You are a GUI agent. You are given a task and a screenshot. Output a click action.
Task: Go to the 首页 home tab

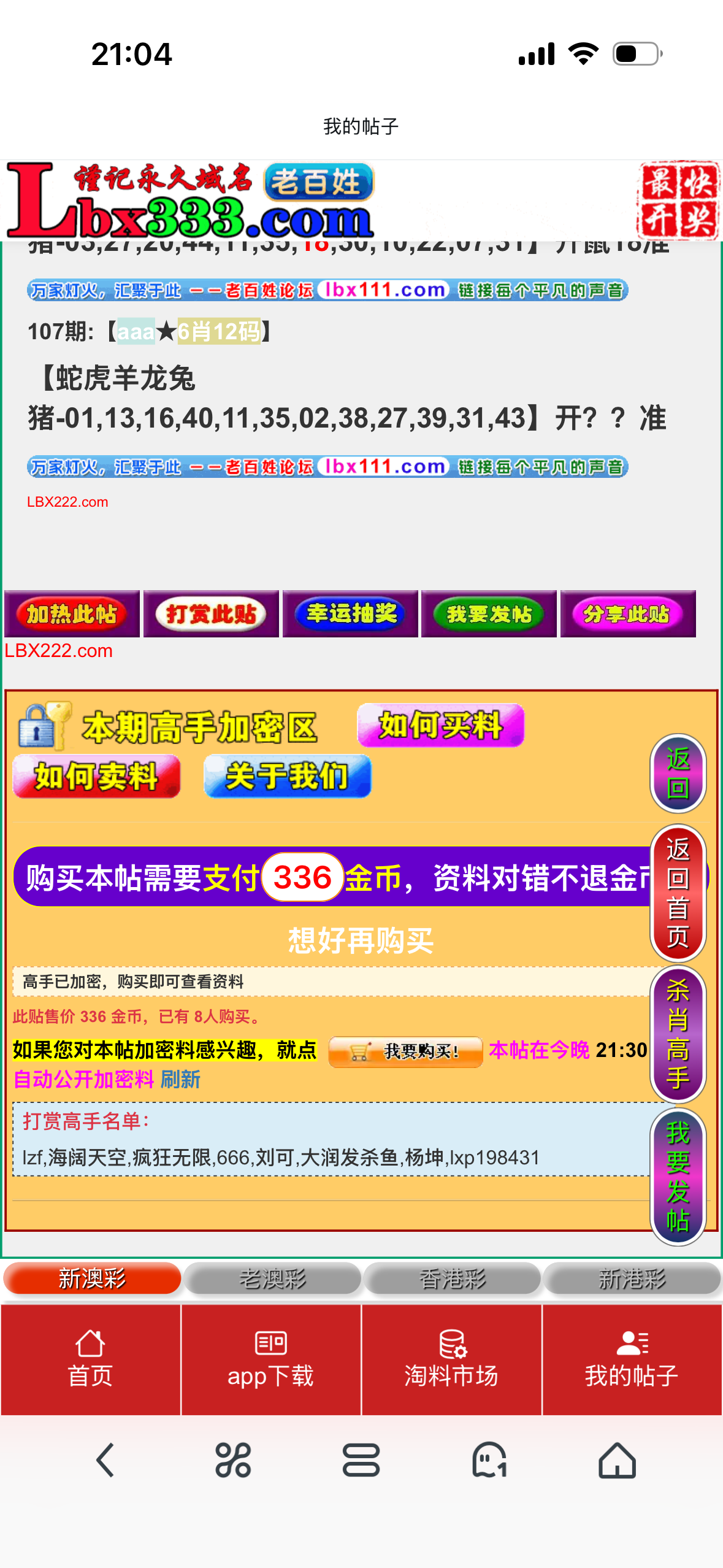91,1359
